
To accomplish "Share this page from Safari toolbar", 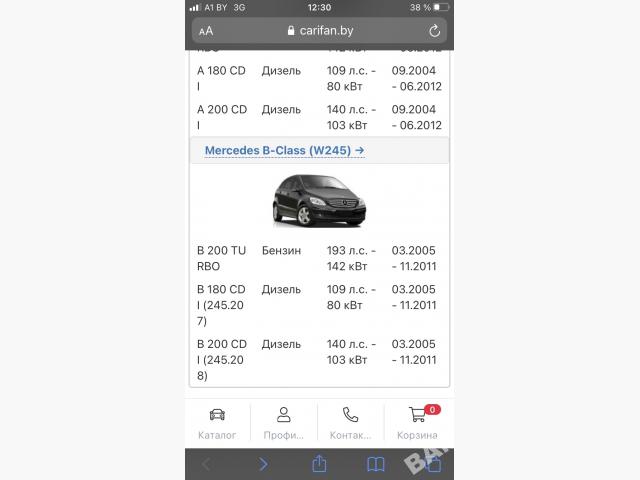I will (320, 464).
